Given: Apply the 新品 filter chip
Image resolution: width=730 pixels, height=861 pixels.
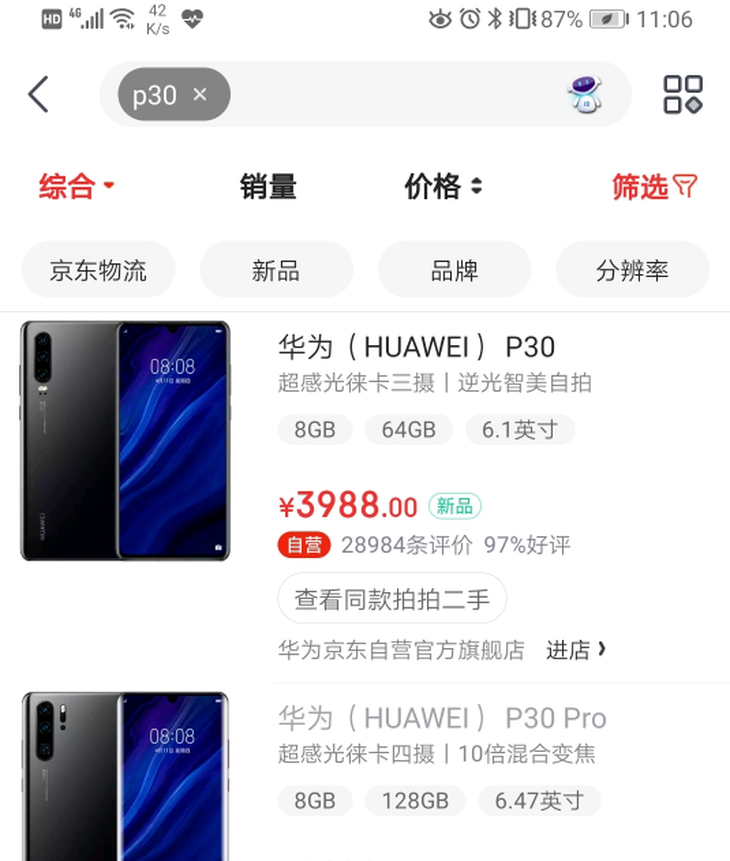Looking at the screenshot, I should pyautogui.click(x=276, y=270).
